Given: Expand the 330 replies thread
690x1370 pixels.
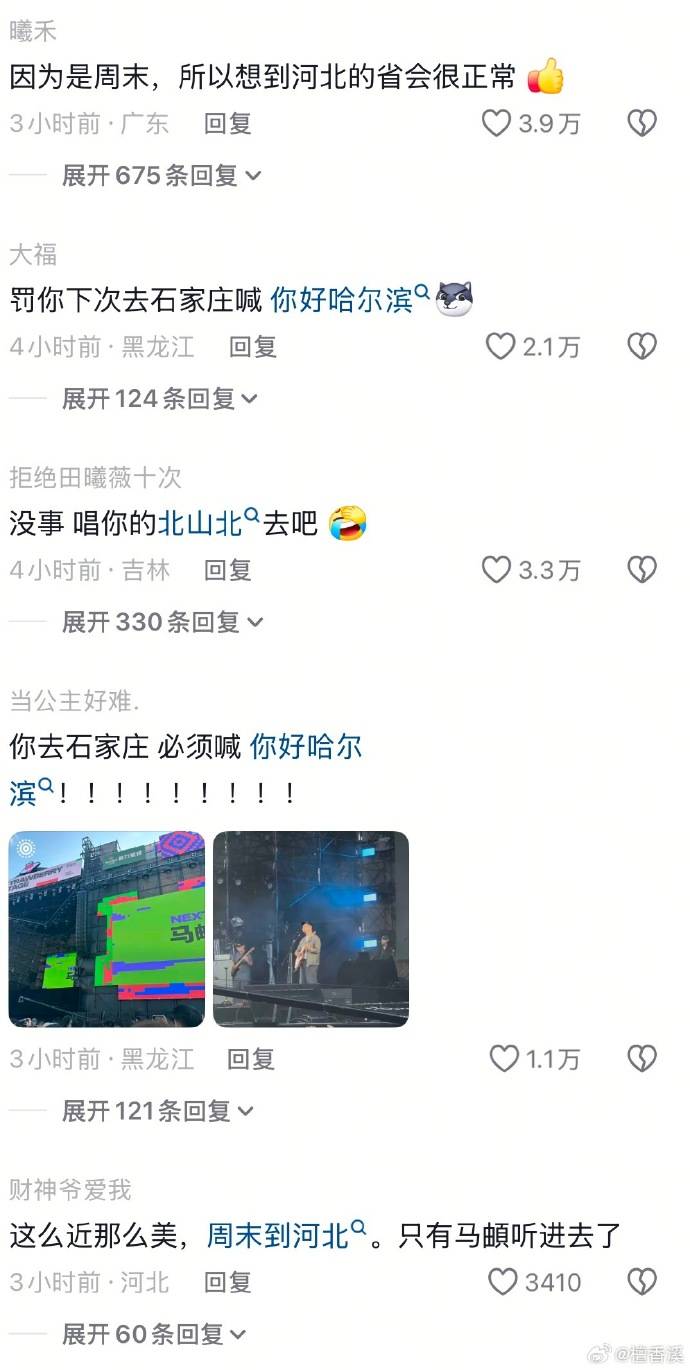Looking at the screenshot, I should [162, 622].
